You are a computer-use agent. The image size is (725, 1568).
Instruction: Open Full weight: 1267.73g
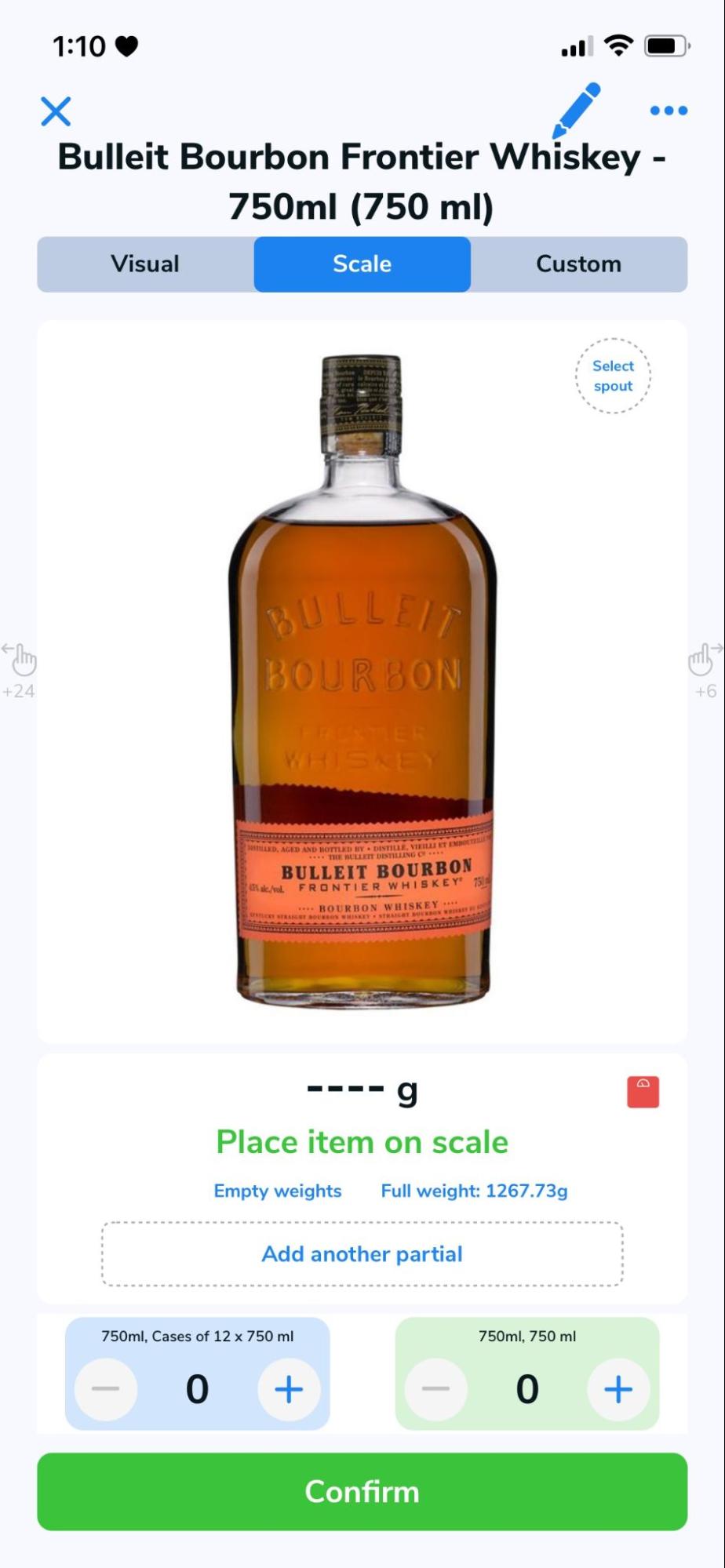(x=474, y=1191)
